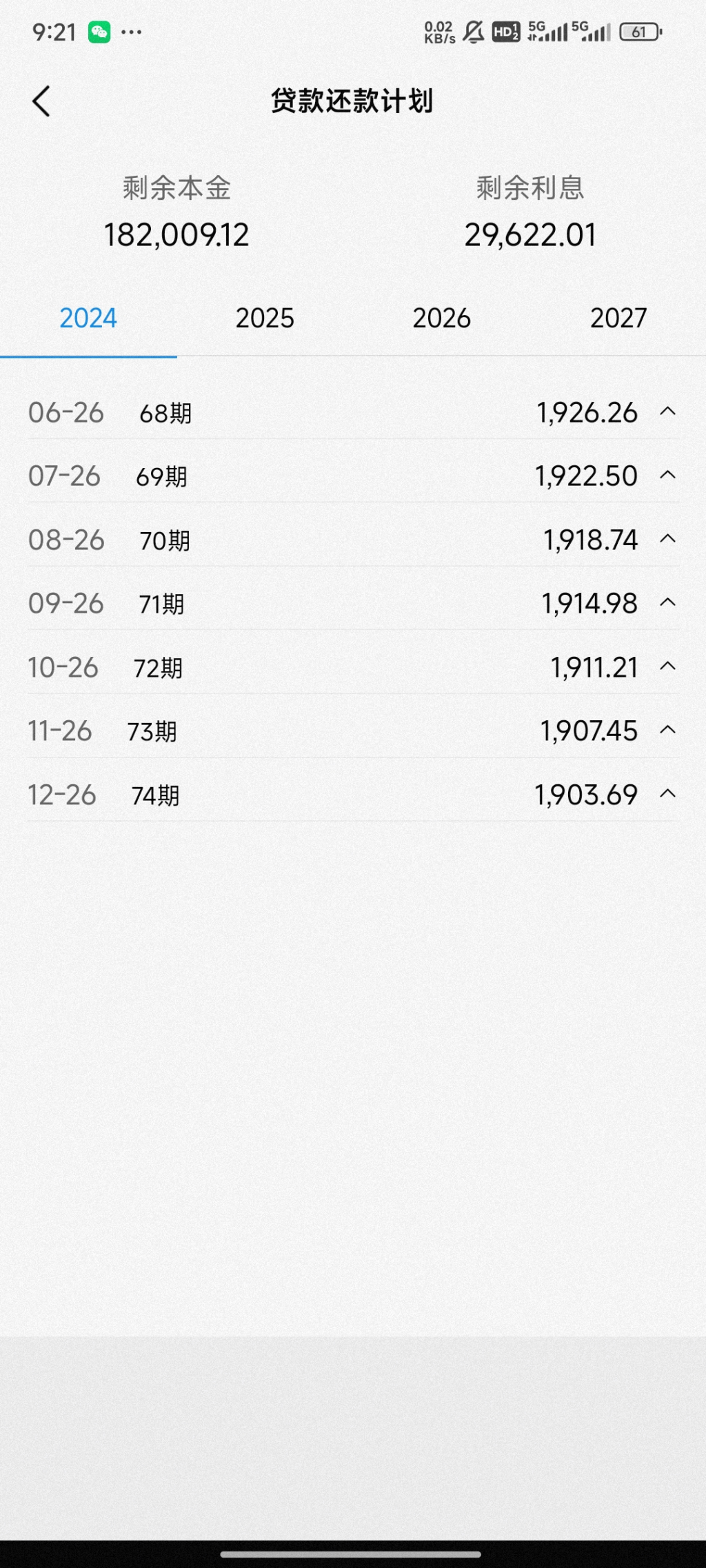Open details of 11-26 period 73
The height and width of the screenshot is (1568, 706).
point(667,731)
